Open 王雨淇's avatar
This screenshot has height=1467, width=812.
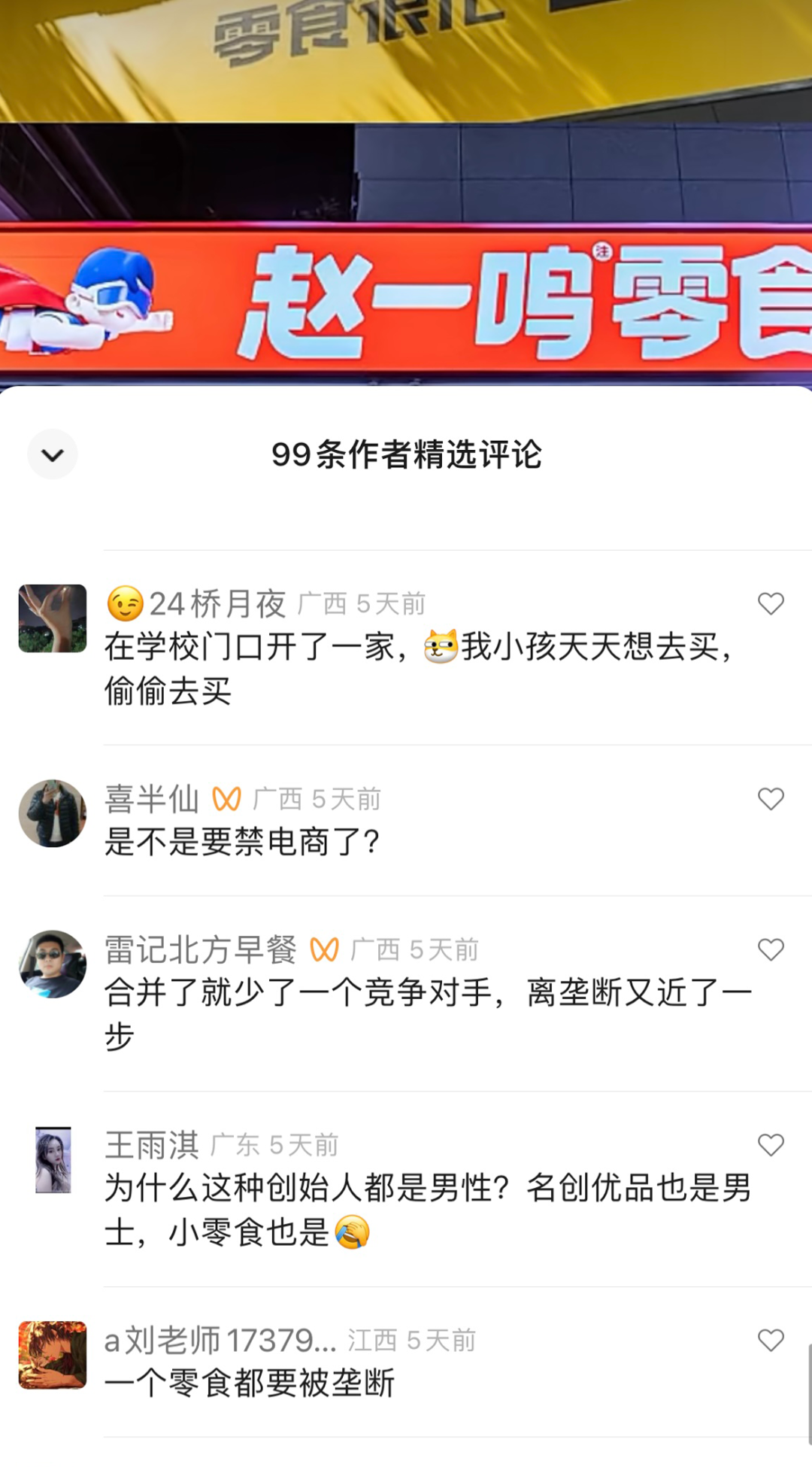53,1159
